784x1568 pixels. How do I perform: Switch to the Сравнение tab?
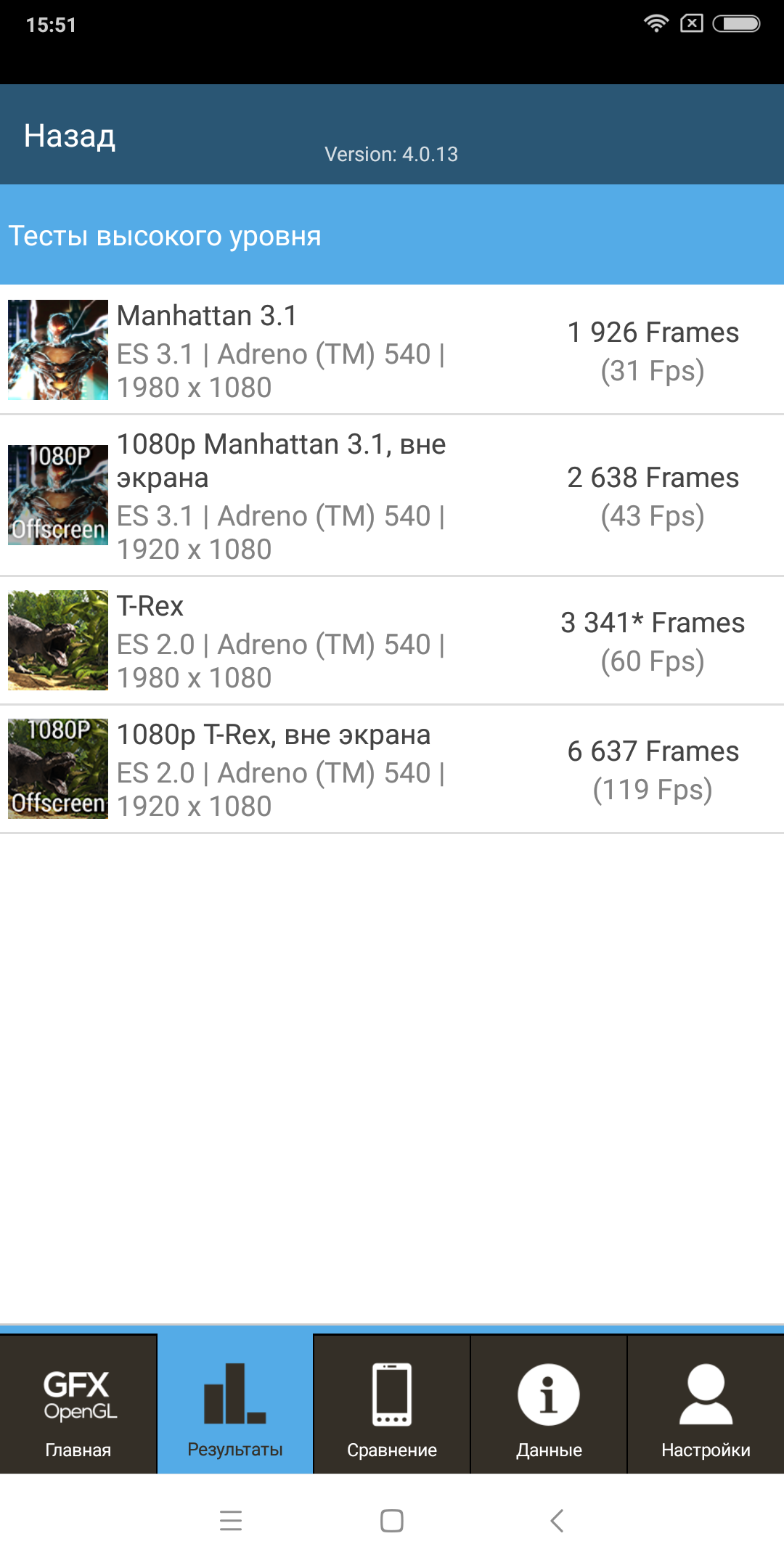(392, 1405)
